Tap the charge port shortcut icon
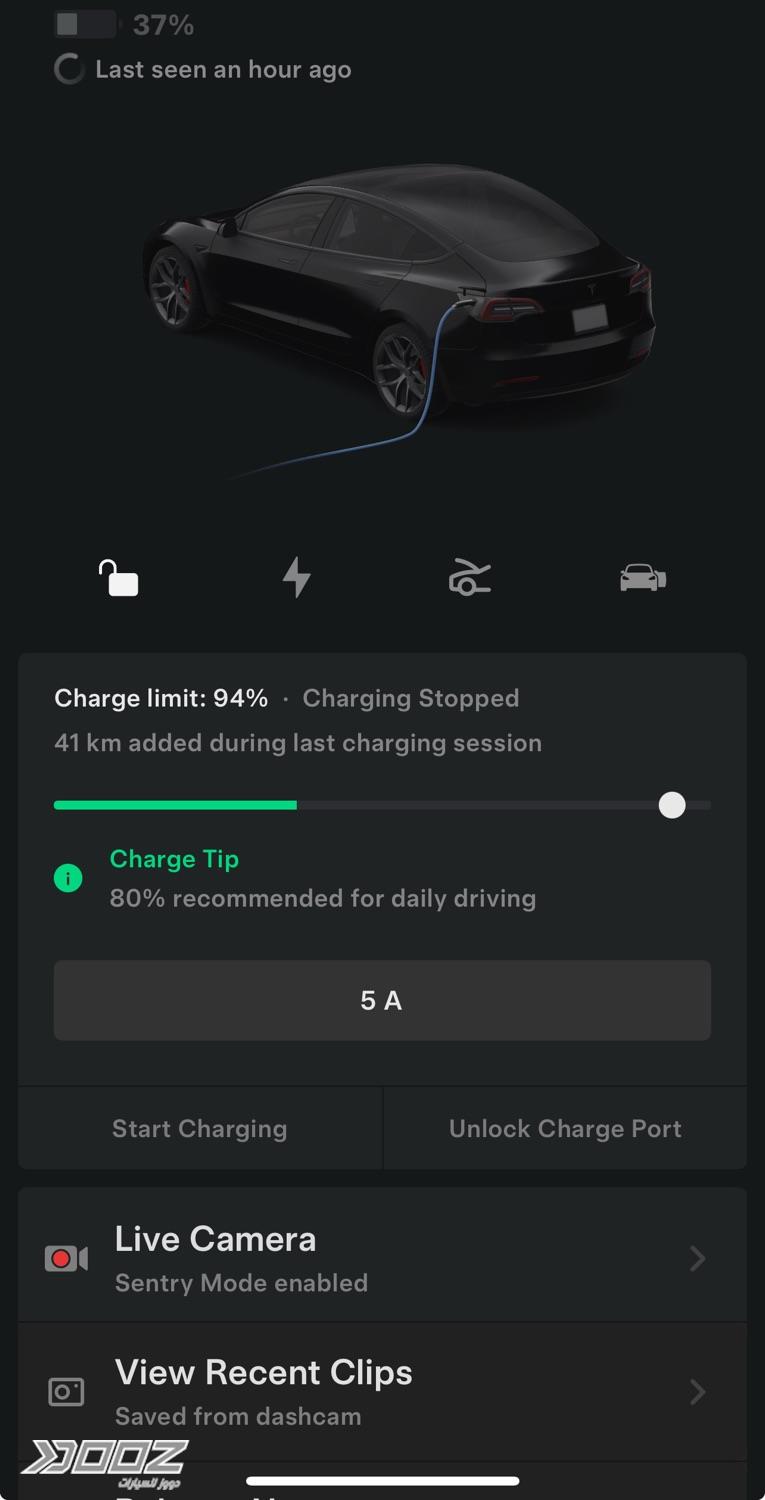Viewport: 765px width, 1500px height. pyautogui.click(x=469, y=578)
